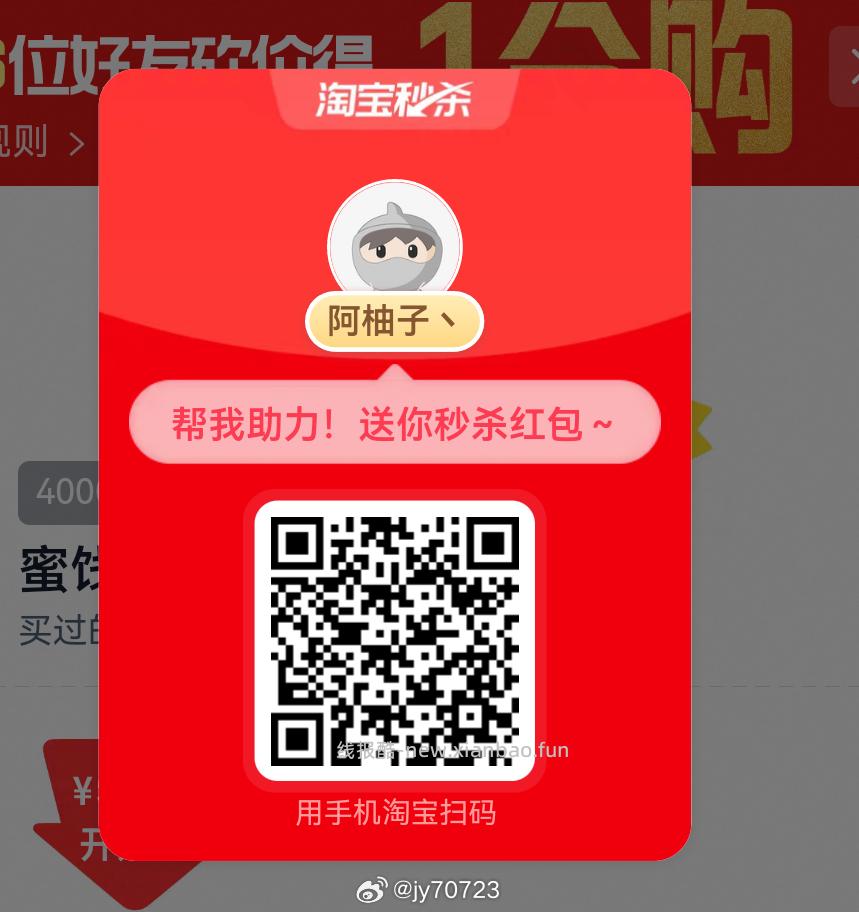The height and width of the screenshot is (912, 859).
Task: Tap the QR code image
Action: tap(395, 638)
